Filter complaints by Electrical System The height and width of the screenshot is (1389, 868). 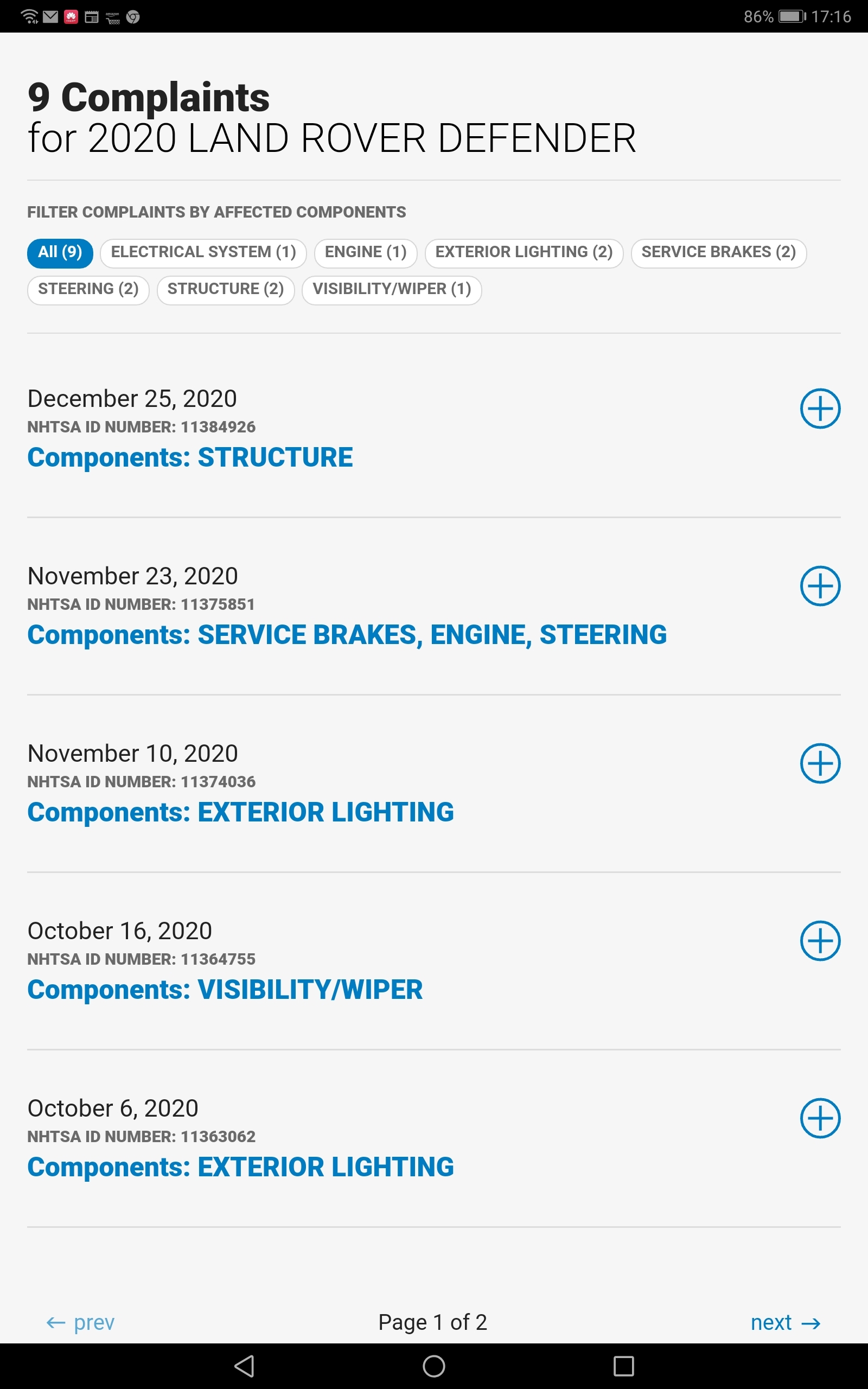click(203, 253)
